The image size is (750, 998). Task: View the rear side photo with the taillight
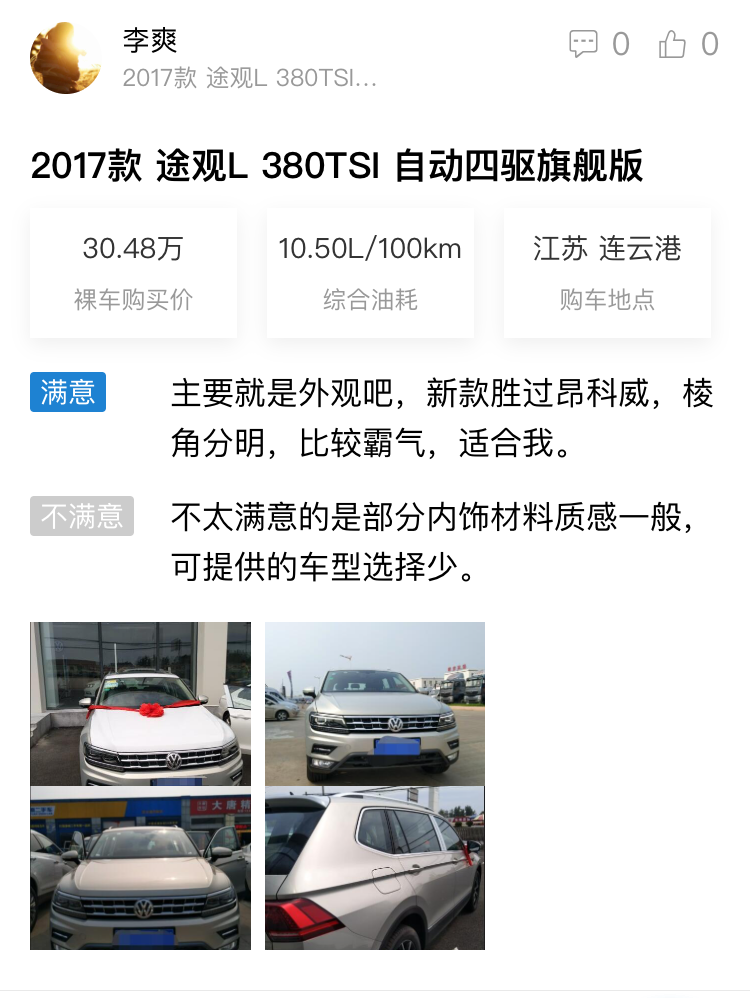click(x=375, y=868)
